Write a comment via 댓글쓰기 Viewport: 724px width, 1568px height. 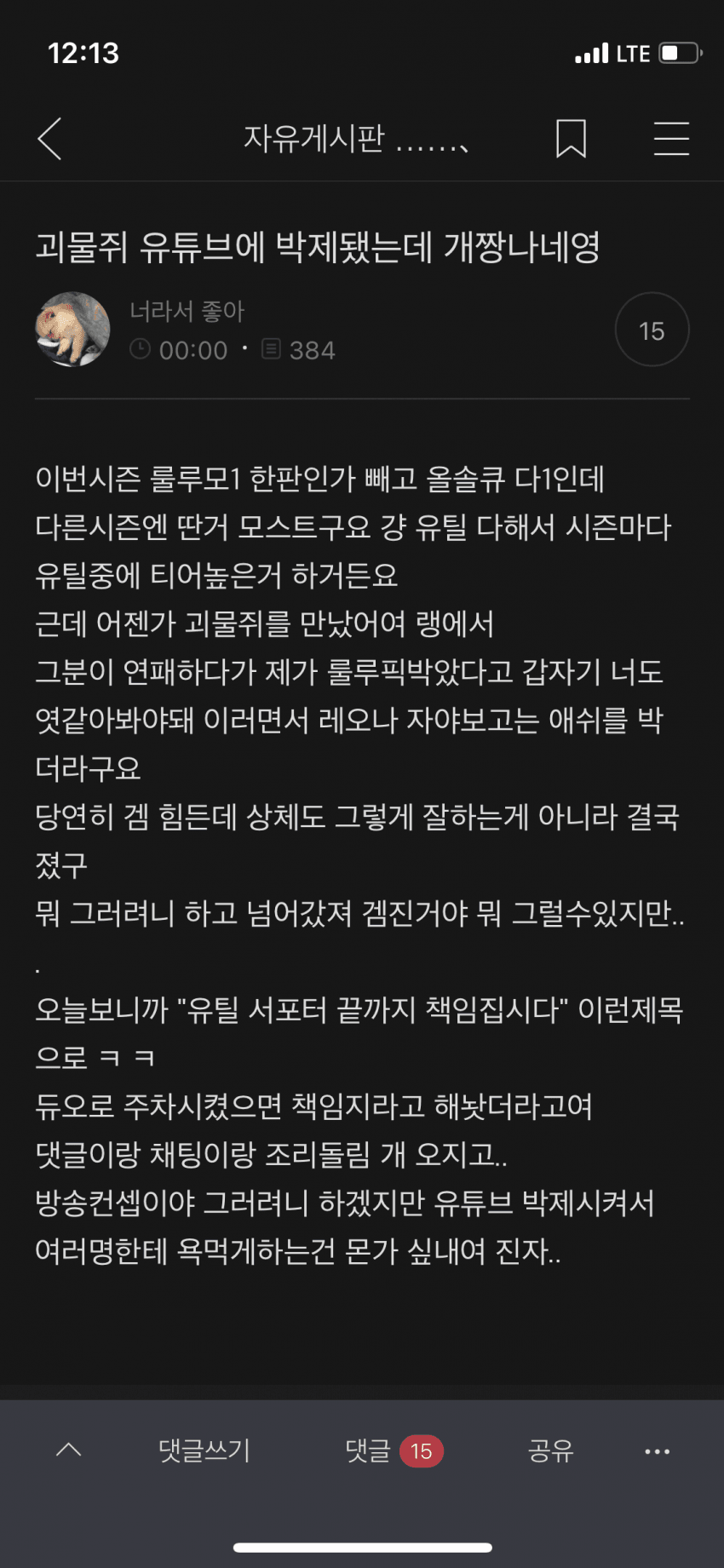204,1450
